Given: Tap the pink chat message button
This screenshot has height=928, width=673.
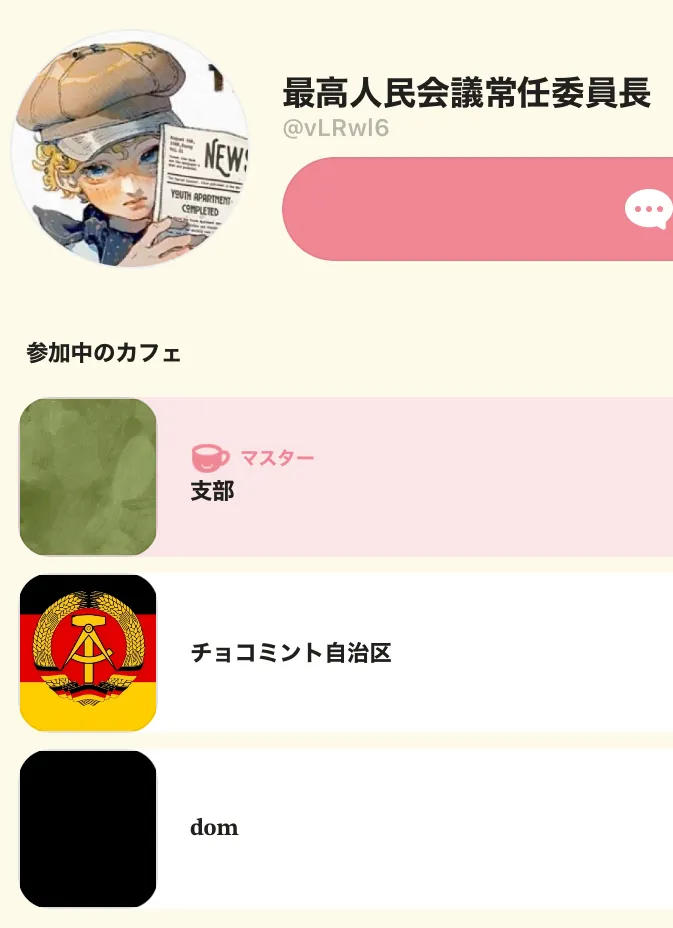Looking at the screenshot, I should [x=480, y=209].
